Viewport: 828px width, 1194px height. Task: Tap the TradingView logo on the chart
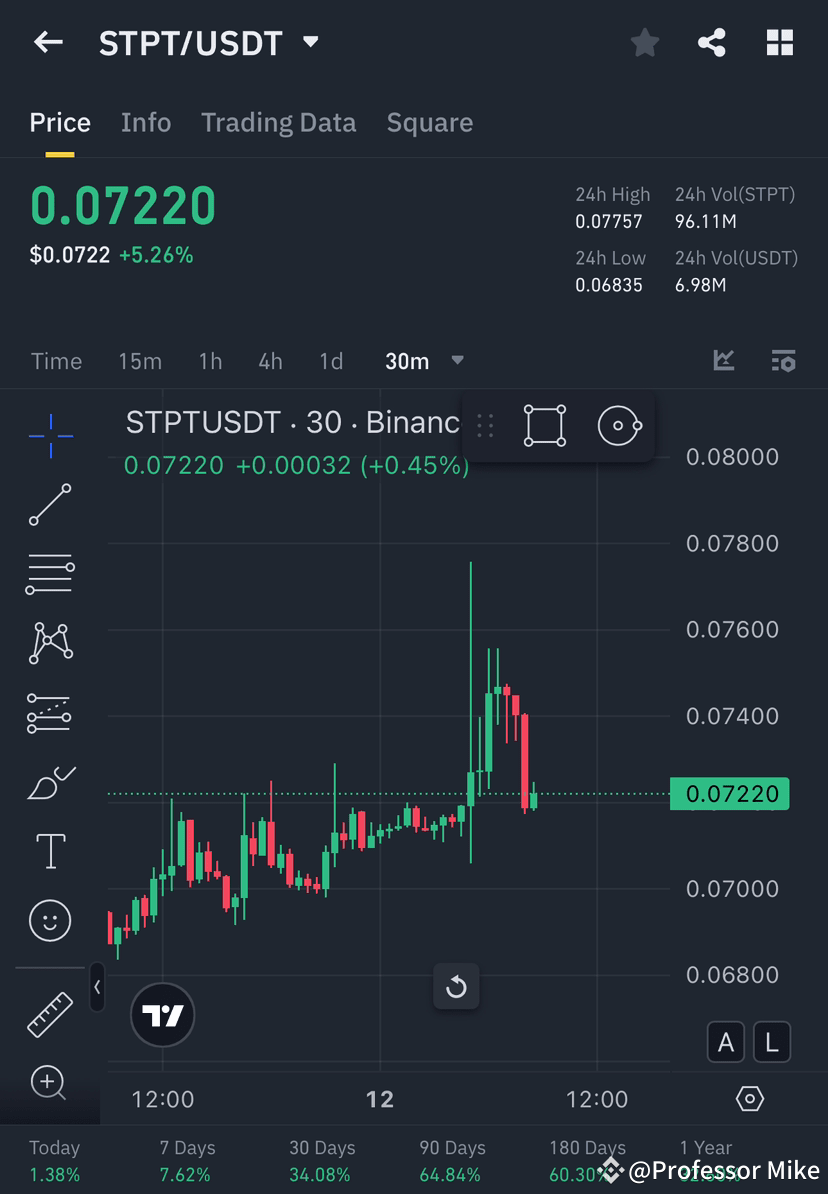(x=162, y=1014)
